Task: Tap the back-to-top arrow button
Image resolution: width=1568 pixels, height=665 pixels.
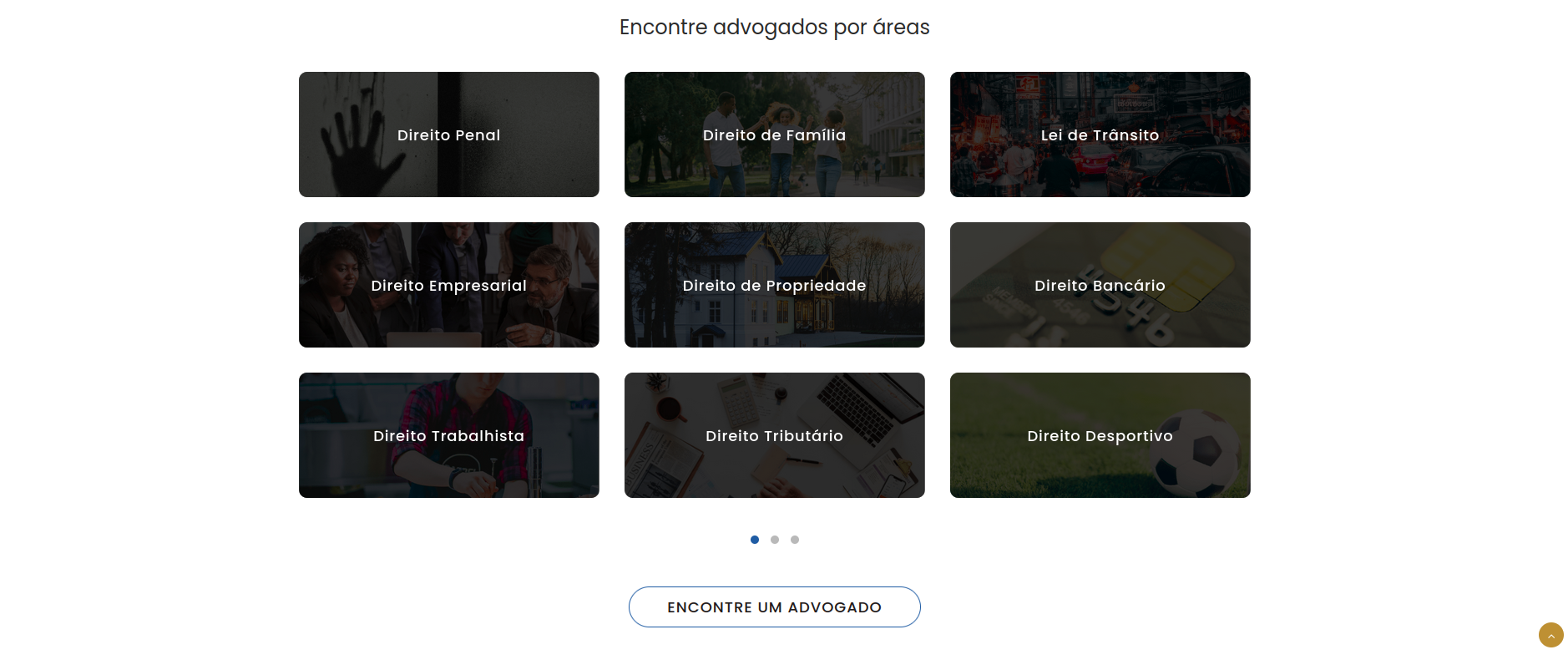Action: 1550,635
